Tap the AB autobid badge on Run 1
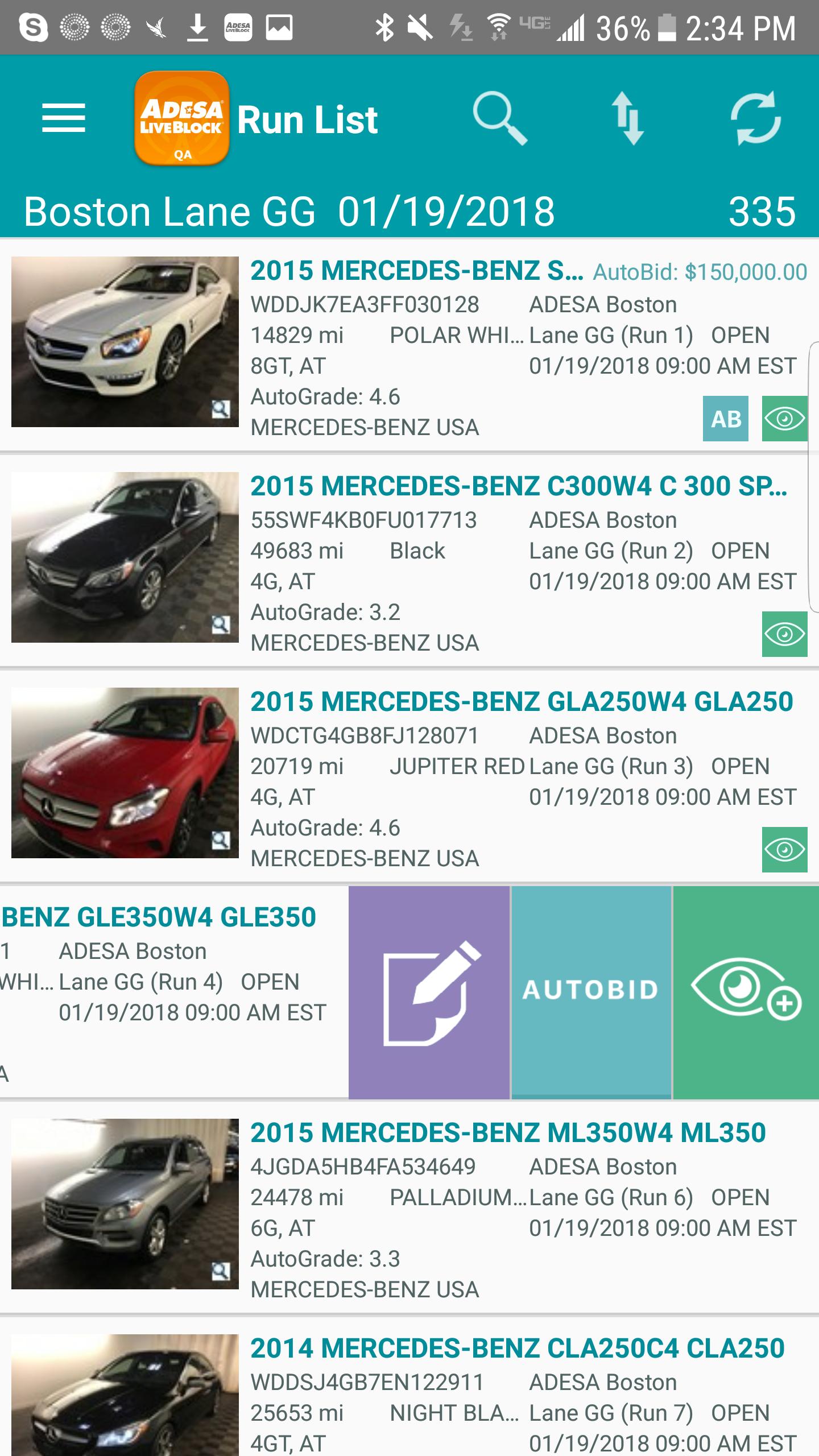Viewport: 819px width, 1456px height. pos(726,419)
